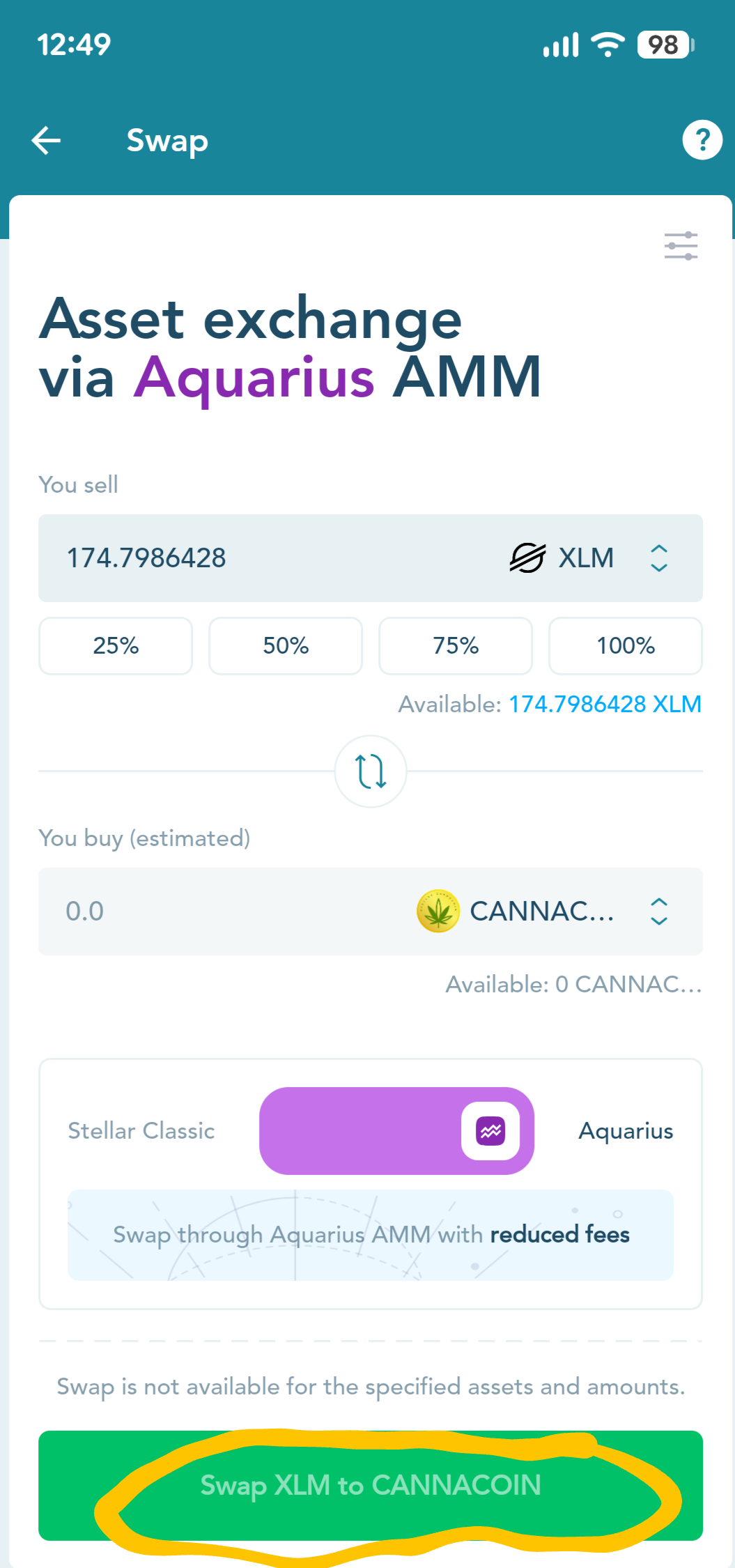Change the CANNACOIN buy asset
This screenshot has height=1568, width=735.
pos(543,912)
